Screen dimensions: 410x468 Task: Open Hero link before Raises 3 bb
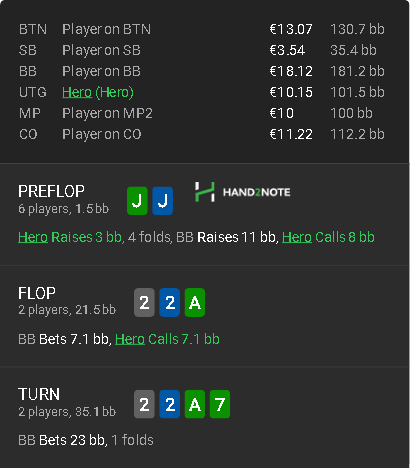[x=33, y=237]
